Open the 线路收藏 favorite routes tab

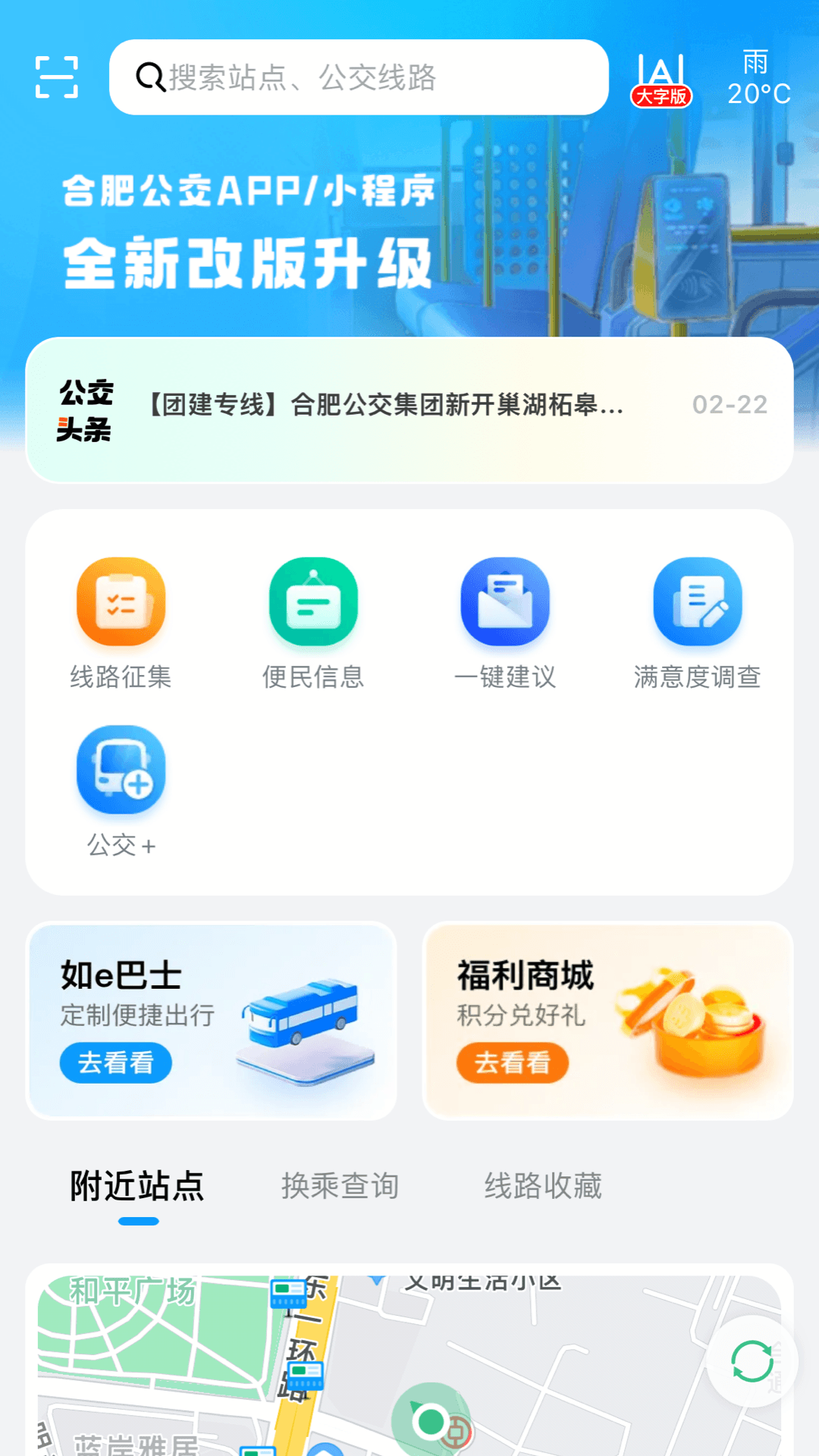pyautogui.click(x=544, y=1185)
